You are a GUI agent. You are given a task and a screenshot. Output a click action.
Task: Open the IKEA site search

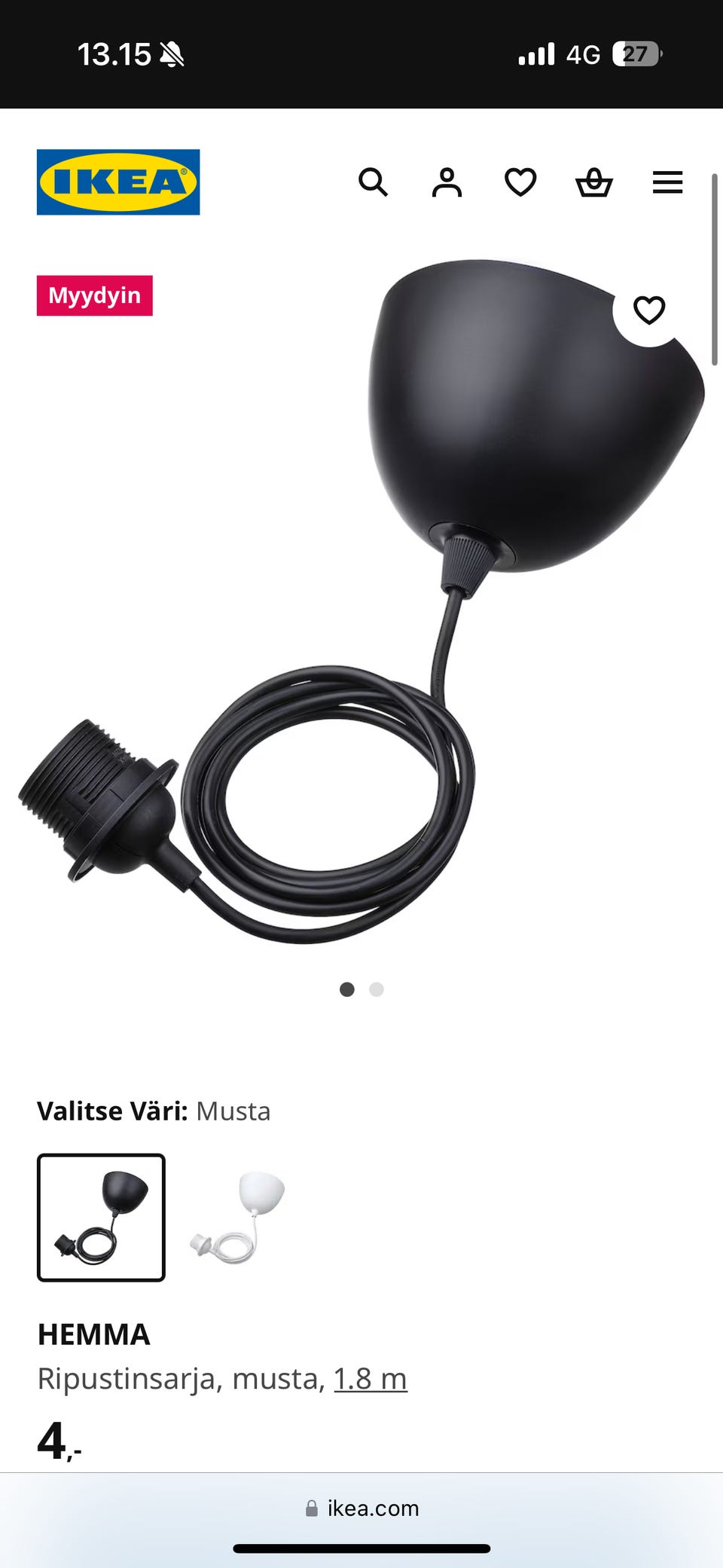[373, 182]
